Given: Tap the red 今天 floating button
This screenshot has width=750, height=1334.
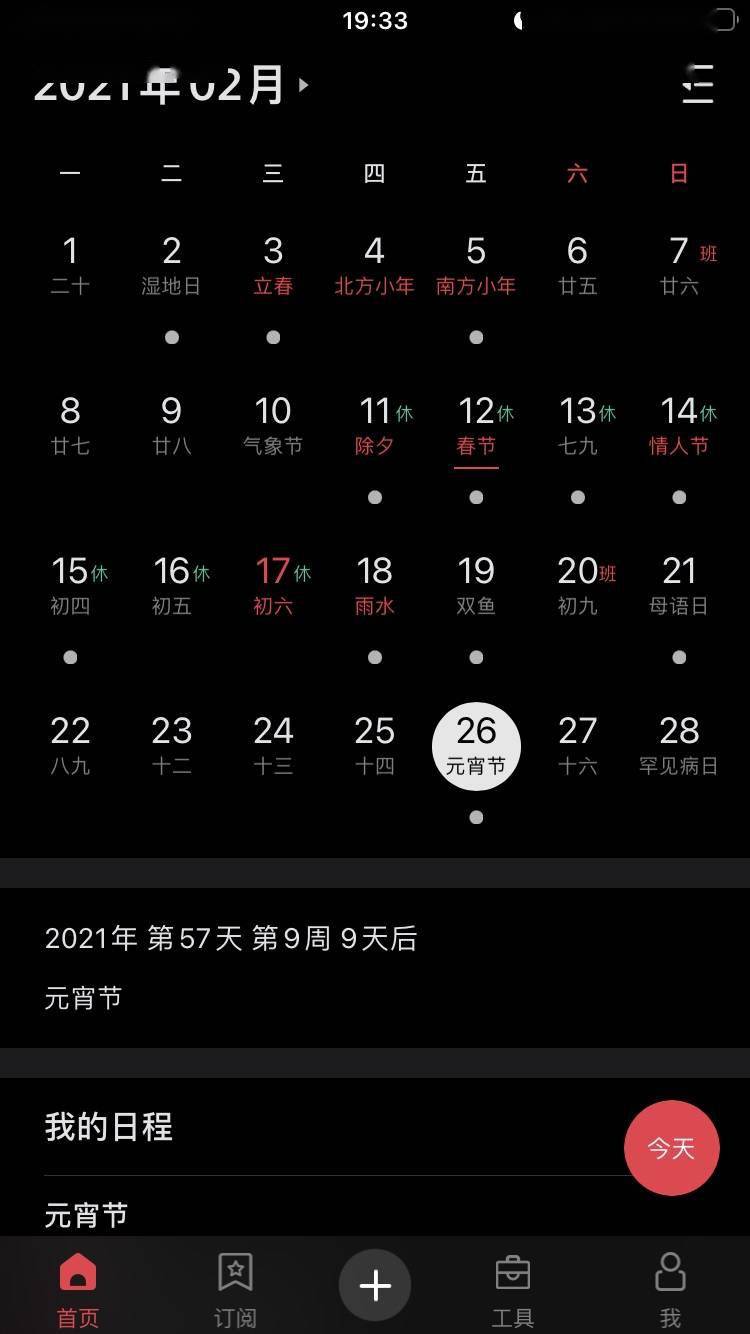Looking at the screenshot, I should pos(671,1148).
